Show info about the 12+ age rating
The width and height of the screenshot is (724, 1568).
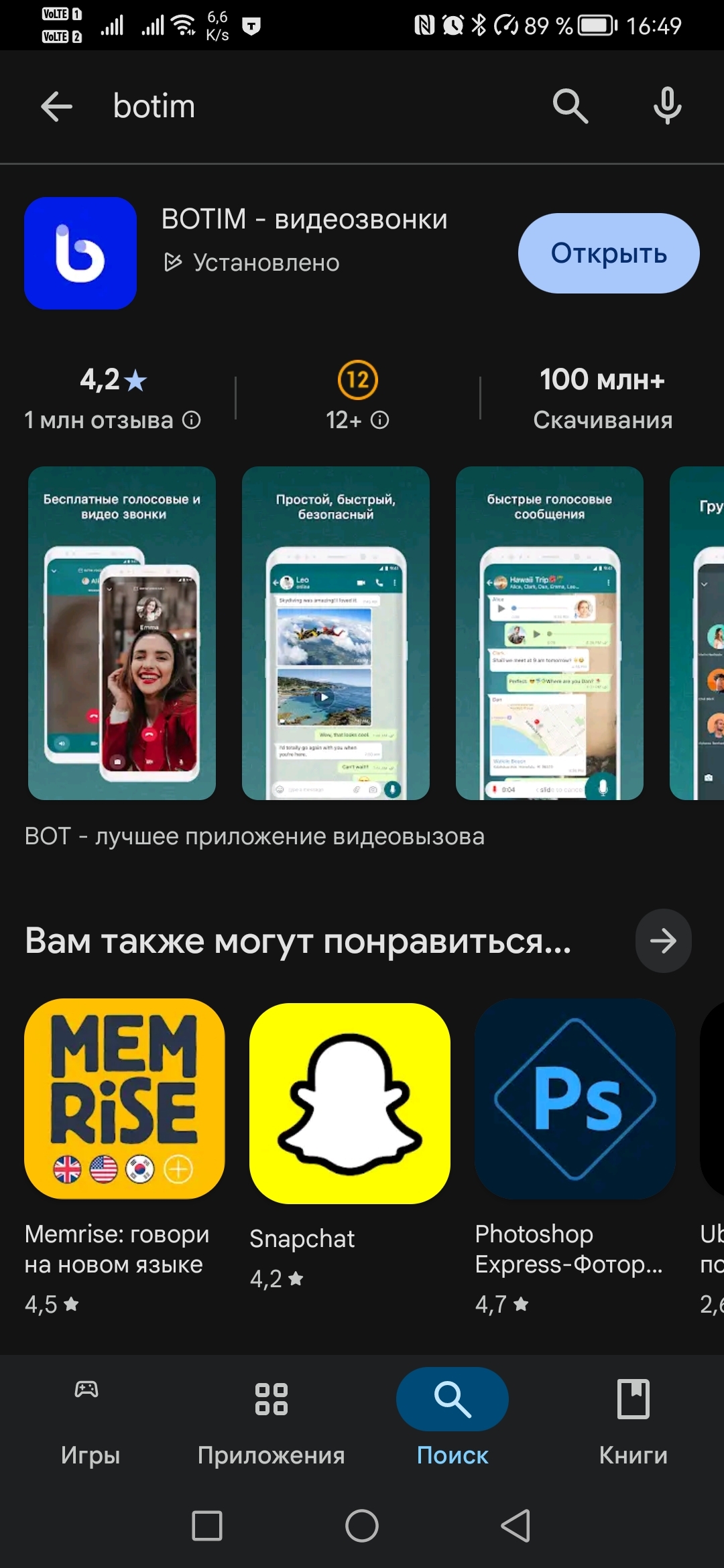point(380,420)
